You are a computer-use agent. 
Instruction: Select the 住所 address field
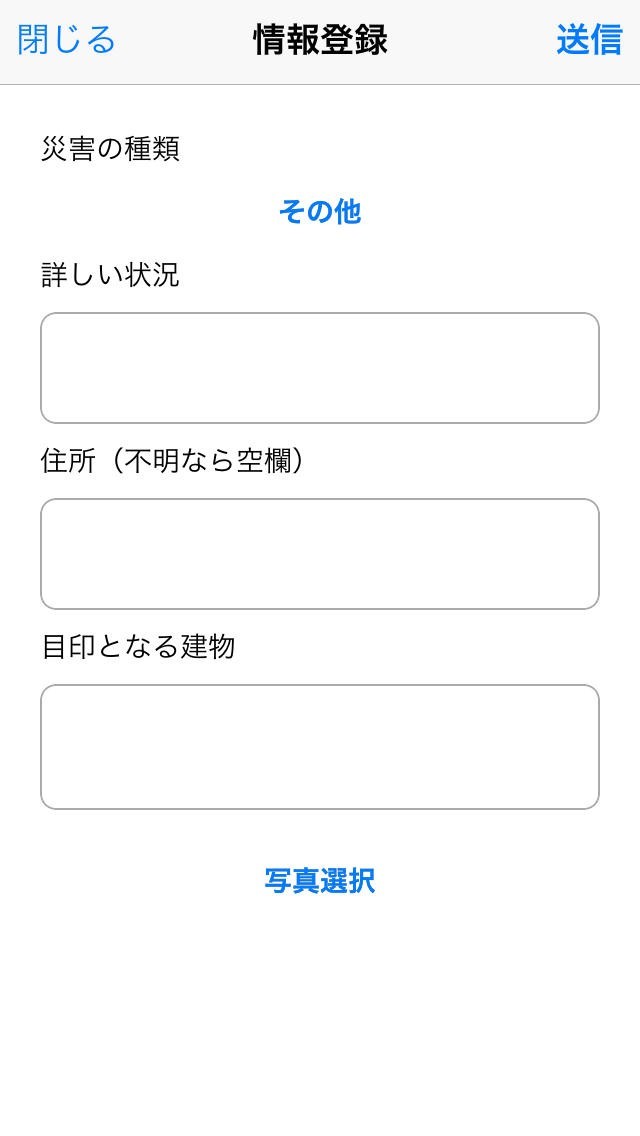(x=320, y=554)
